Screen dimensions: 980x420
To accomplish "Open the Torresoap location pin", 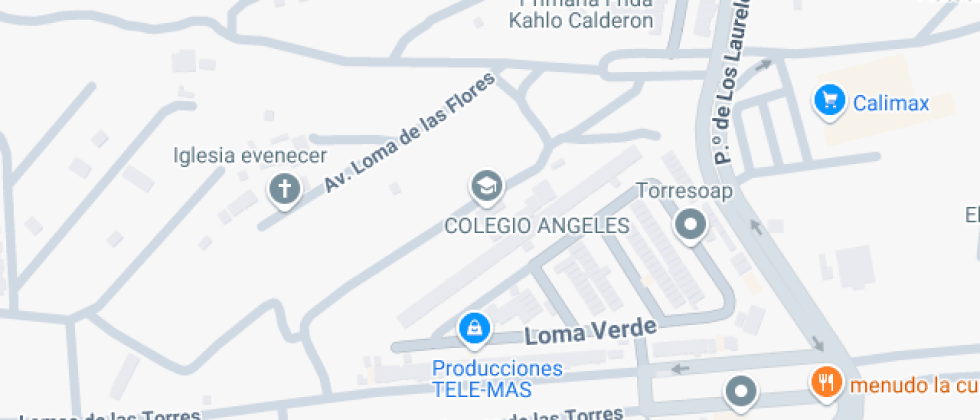I will (x=689, y=225).
